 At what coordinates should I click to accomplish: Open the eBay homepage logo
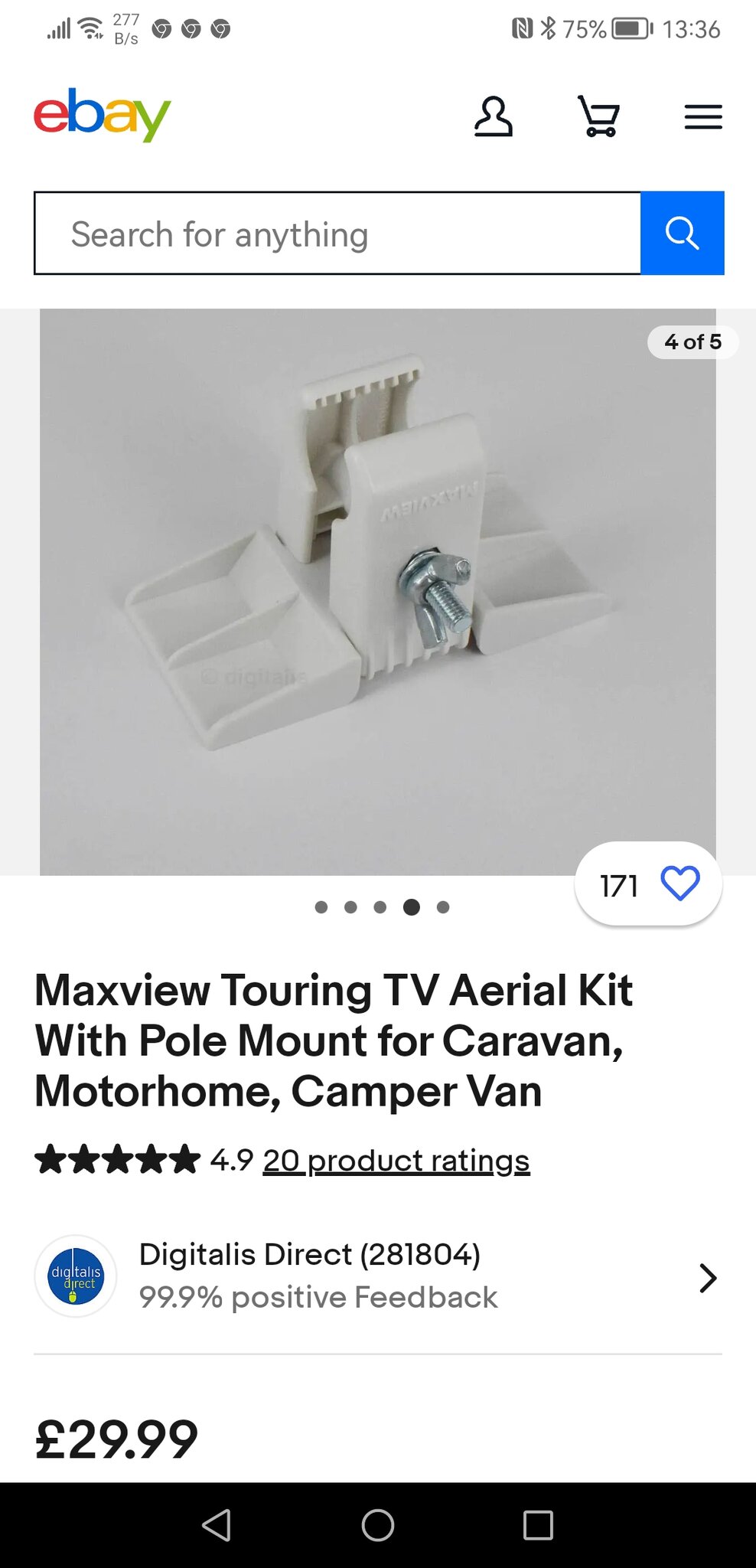pos(102,115)
